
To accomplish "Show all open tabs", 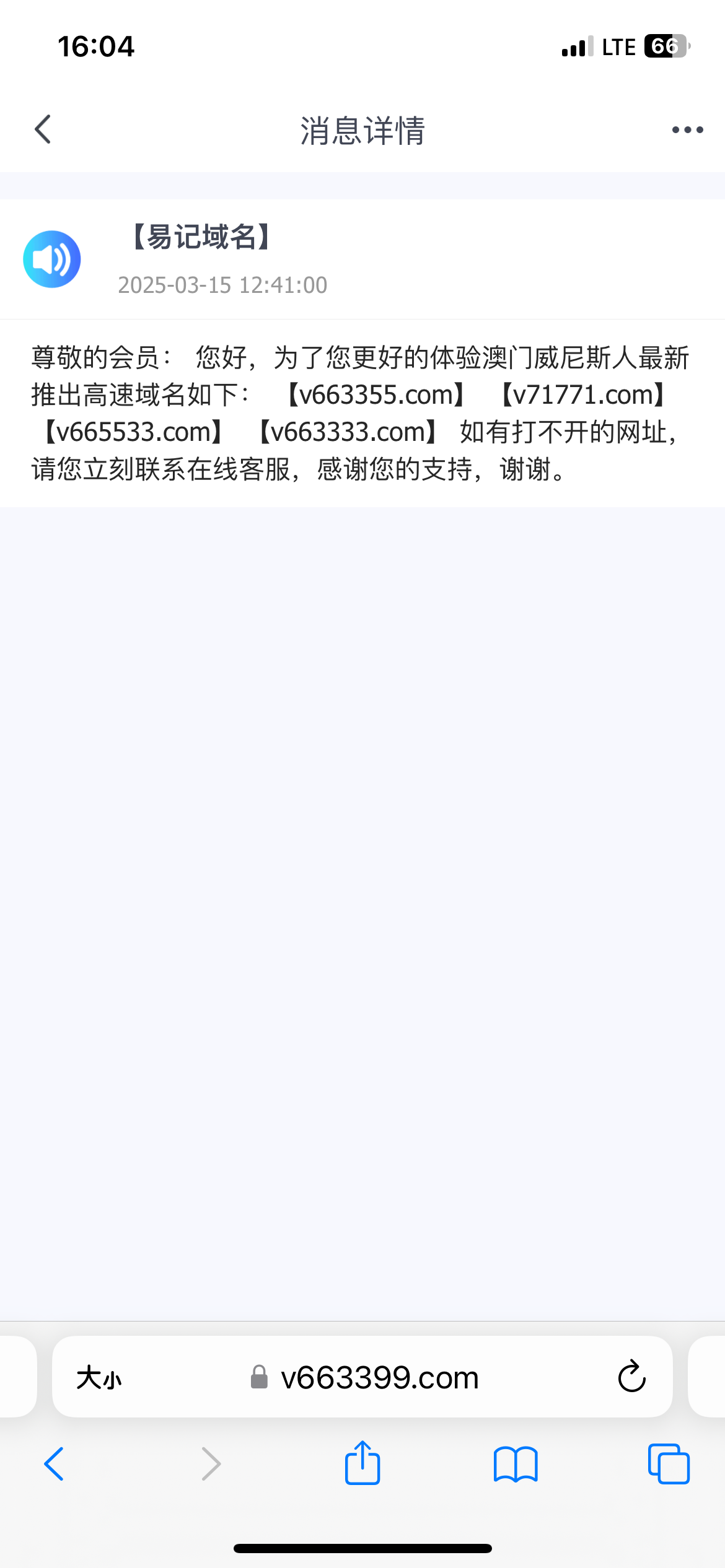I will [x=668, y=1464].
